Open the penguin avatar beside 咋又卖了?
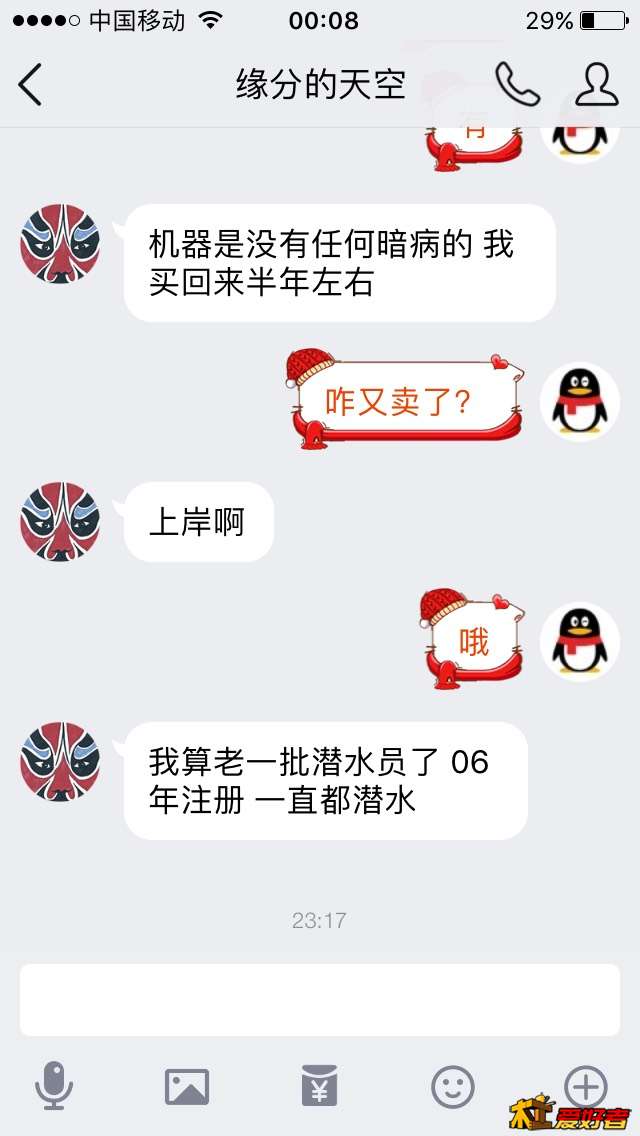The height and width of the screenshot is (1136, 640). click(x=579, y=401)
